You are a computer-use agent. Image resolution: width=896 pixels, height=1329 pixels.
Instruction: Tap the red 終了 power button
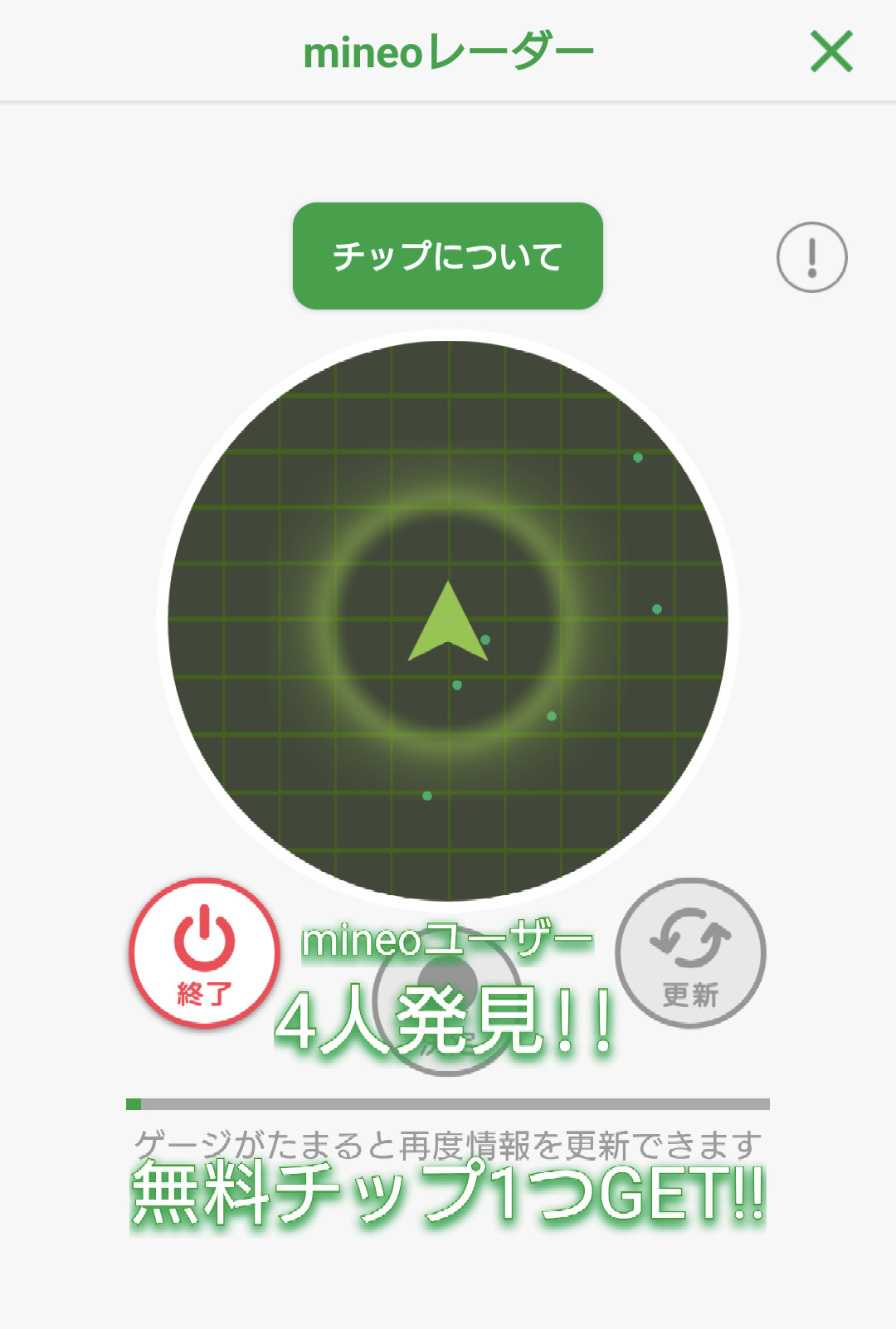tap(204, 953)
